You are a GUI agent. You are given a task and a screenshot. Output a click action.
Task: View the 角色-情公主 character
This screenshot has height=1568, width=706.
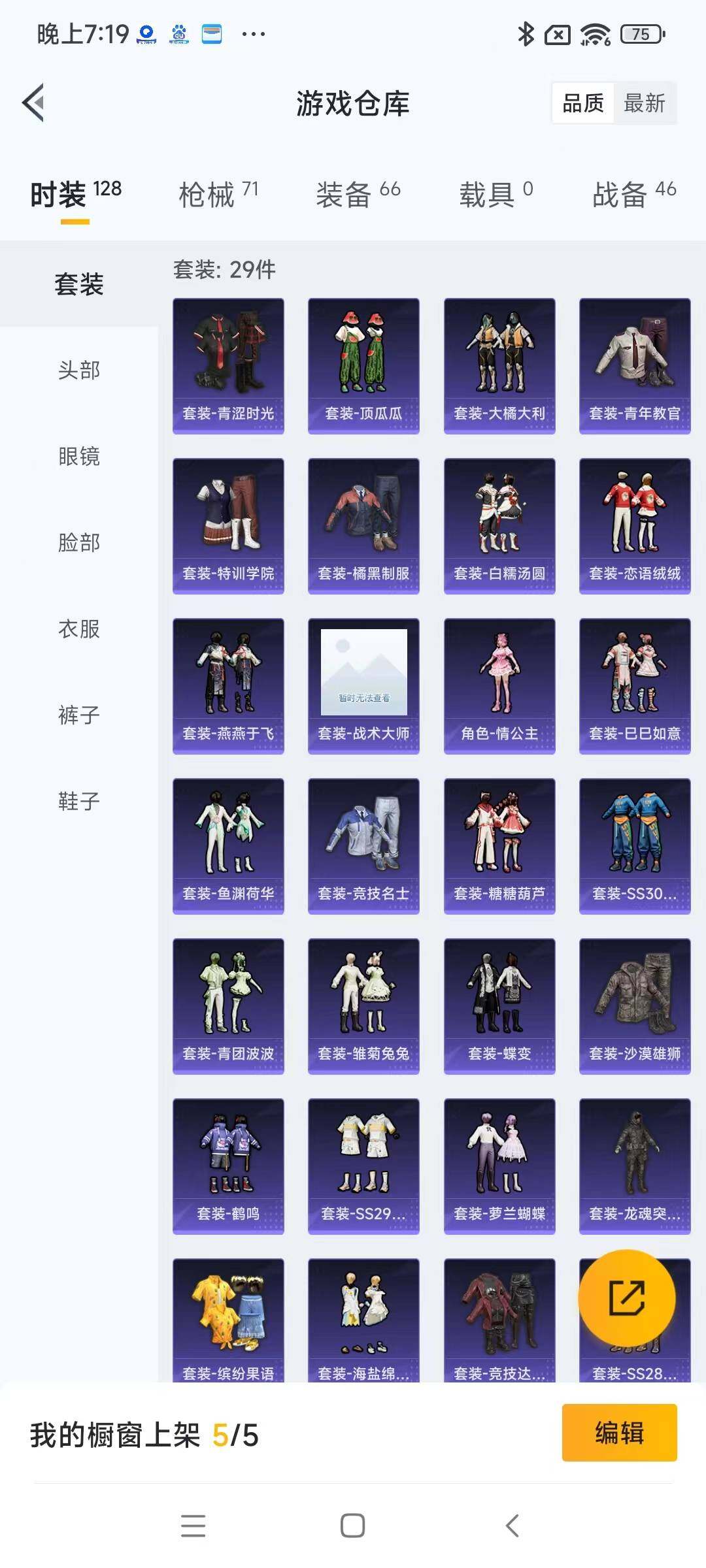point(499,686)
